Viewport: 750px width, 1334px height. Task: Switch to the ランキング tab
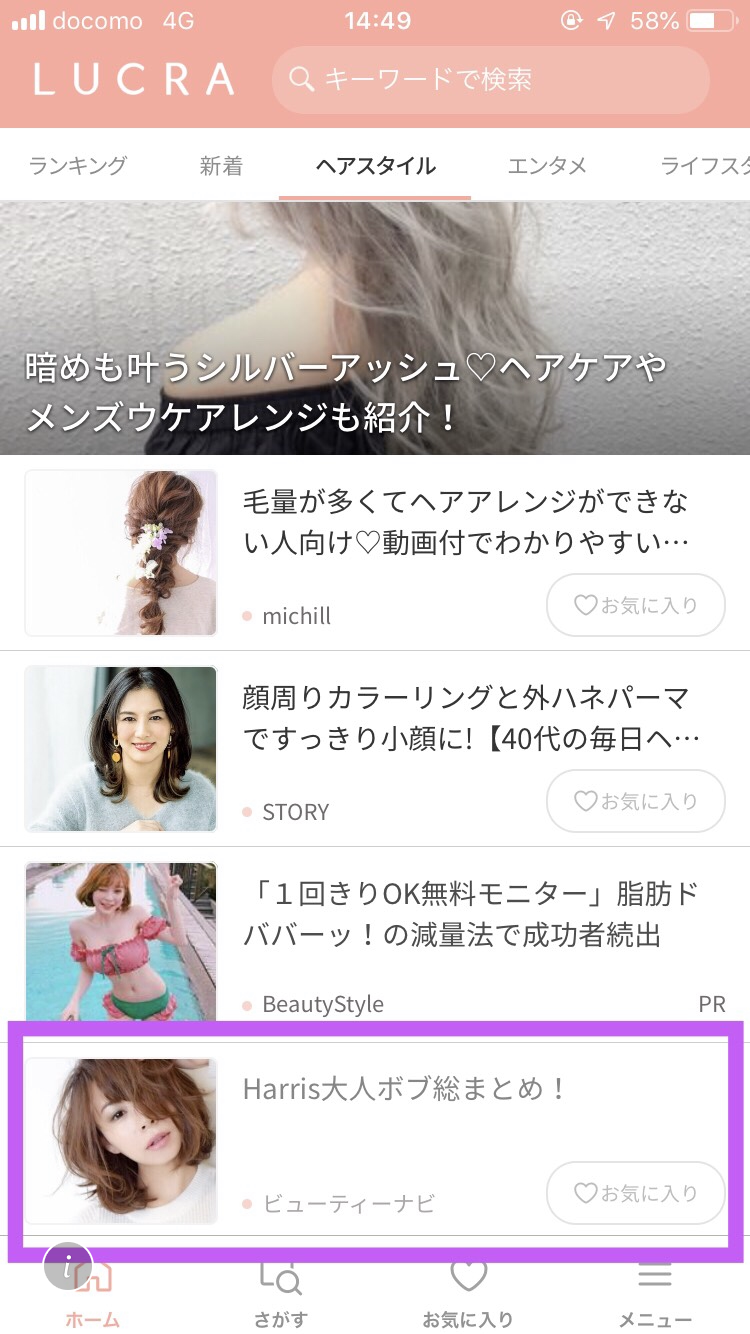point(78,166)
